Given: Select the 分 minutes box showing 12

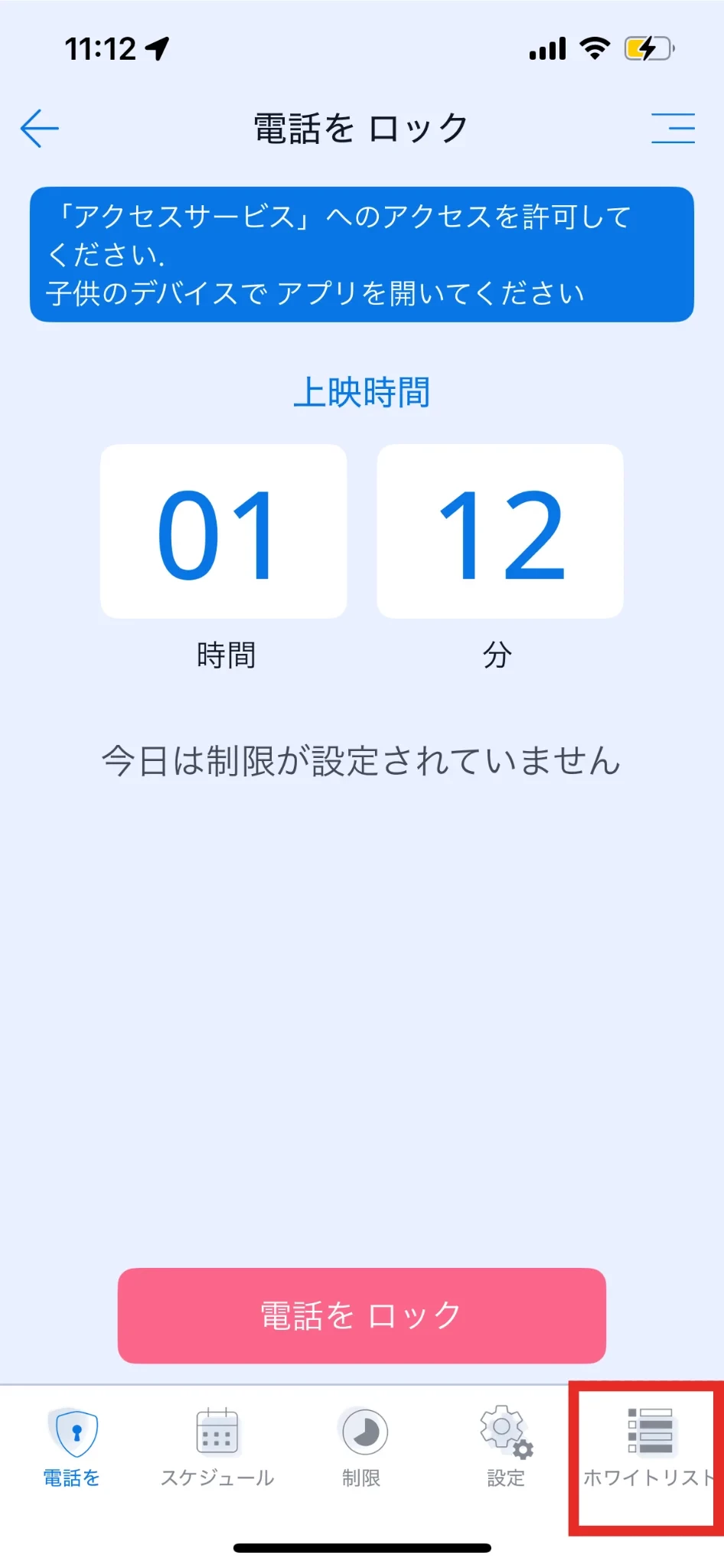Looking at the screenshot, I should [x=500, y=531].
